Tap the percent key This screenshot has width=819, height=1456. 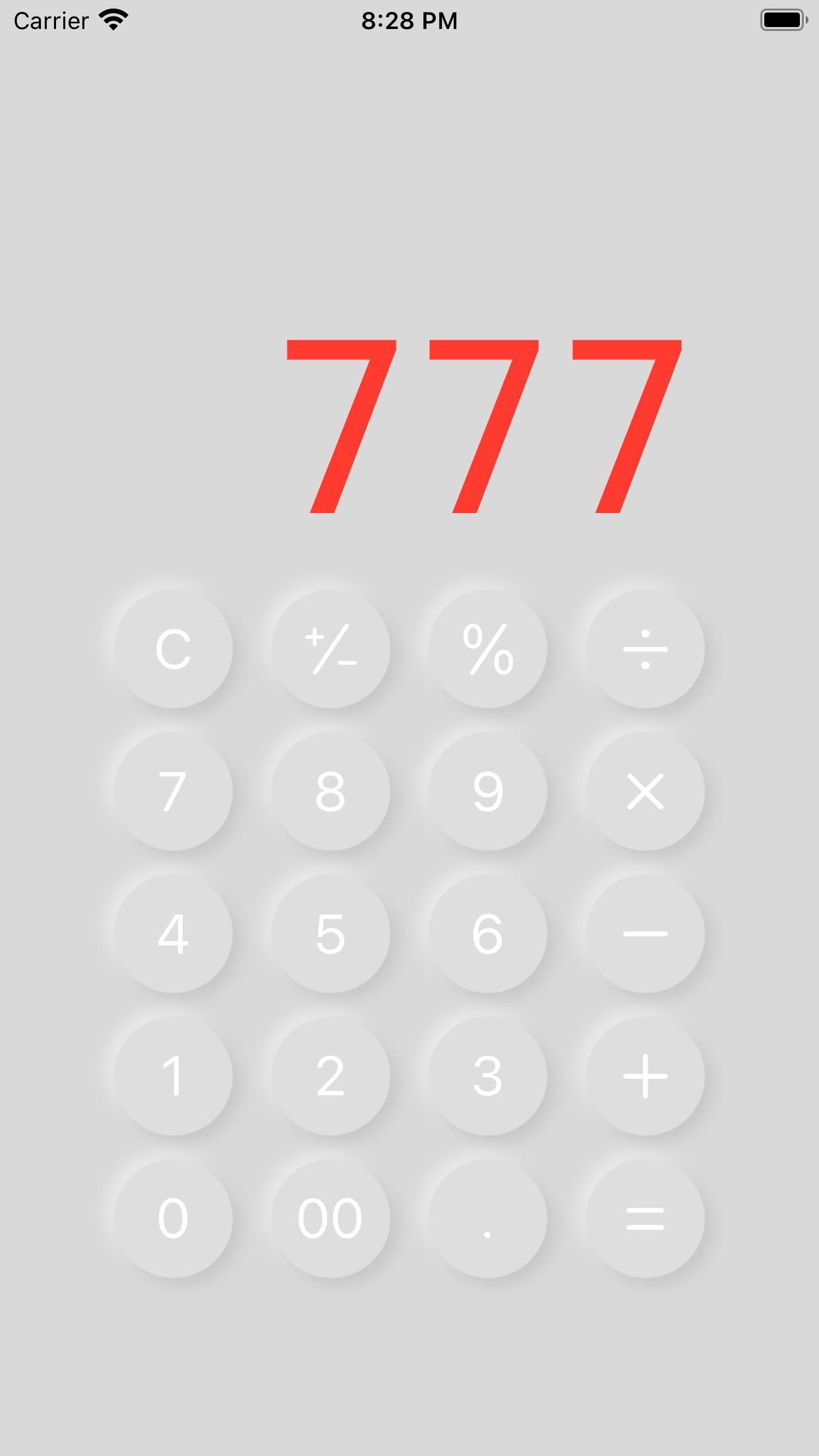(488, 649)
